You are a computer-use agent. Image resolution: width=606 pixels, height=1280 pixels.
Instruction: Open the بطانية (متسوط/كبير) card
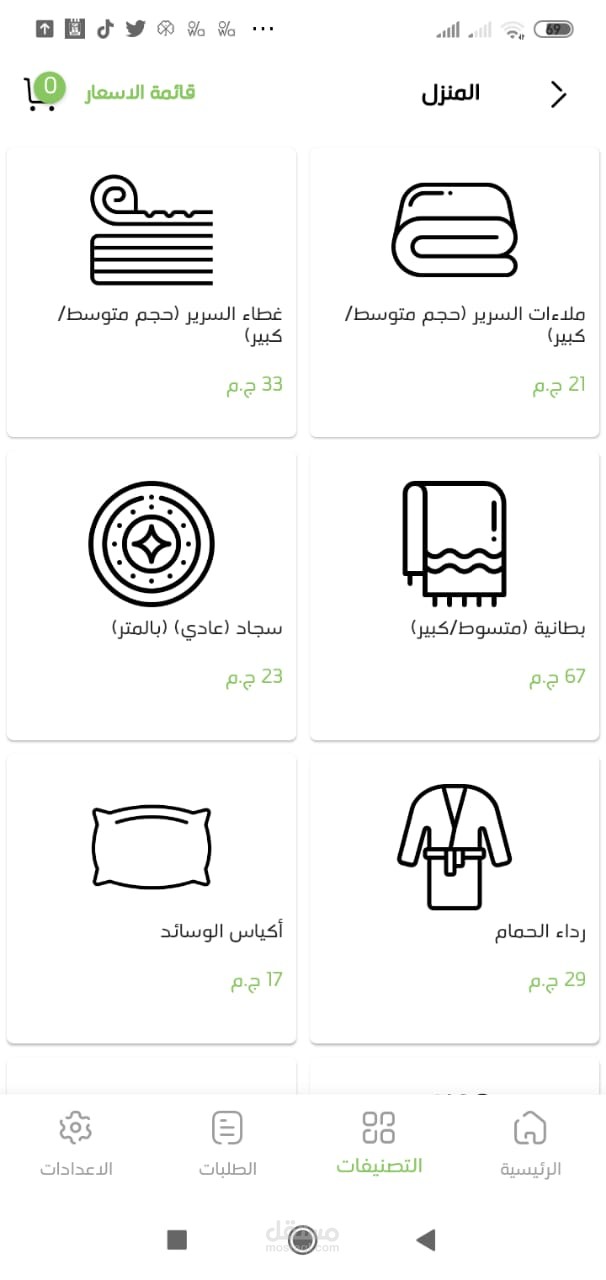(x=455, y=595)
